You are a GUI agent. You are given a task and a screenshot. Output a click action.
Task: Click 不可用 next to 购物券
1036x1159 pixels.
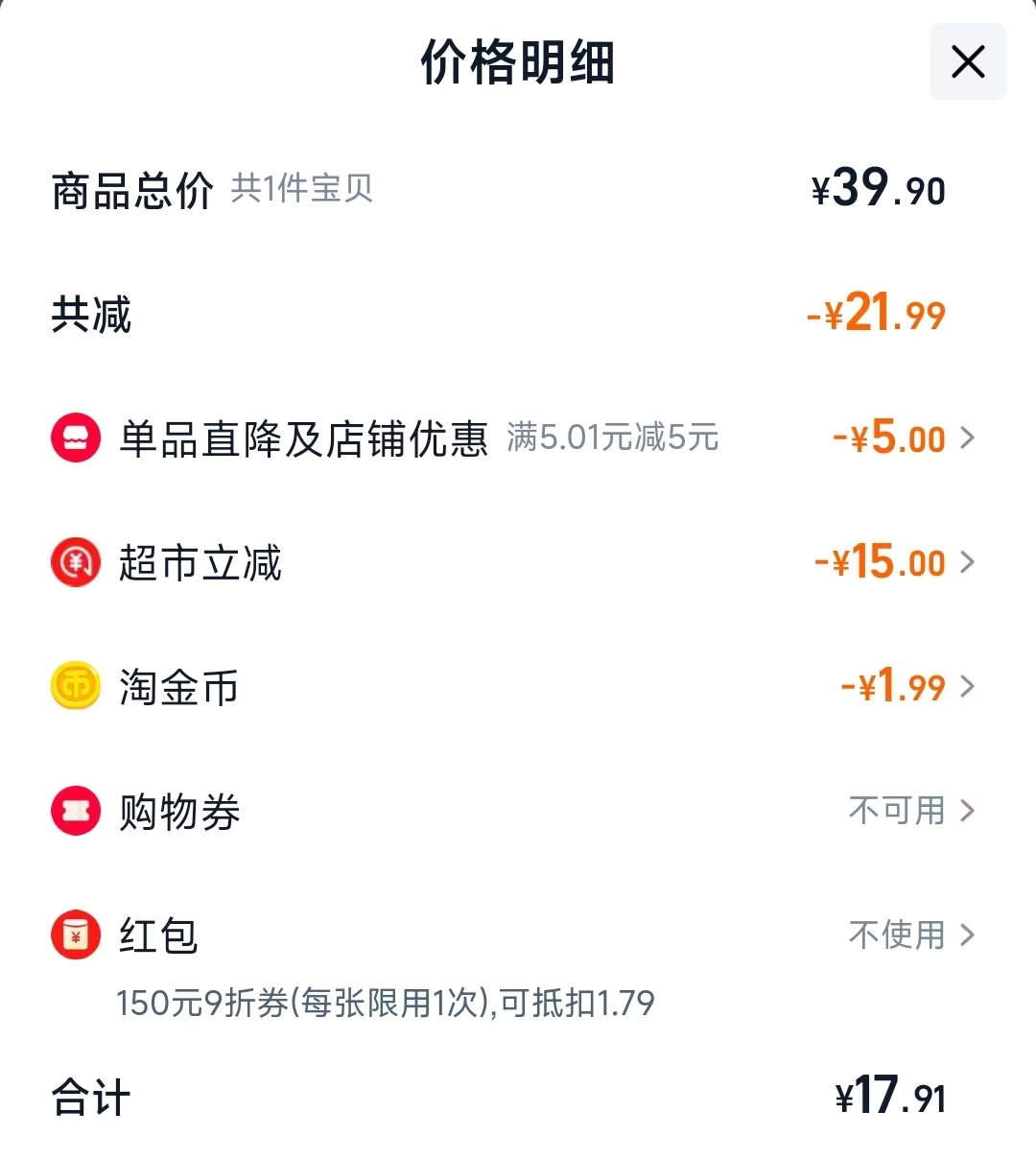pyautogui.click(x=897, y=811)
